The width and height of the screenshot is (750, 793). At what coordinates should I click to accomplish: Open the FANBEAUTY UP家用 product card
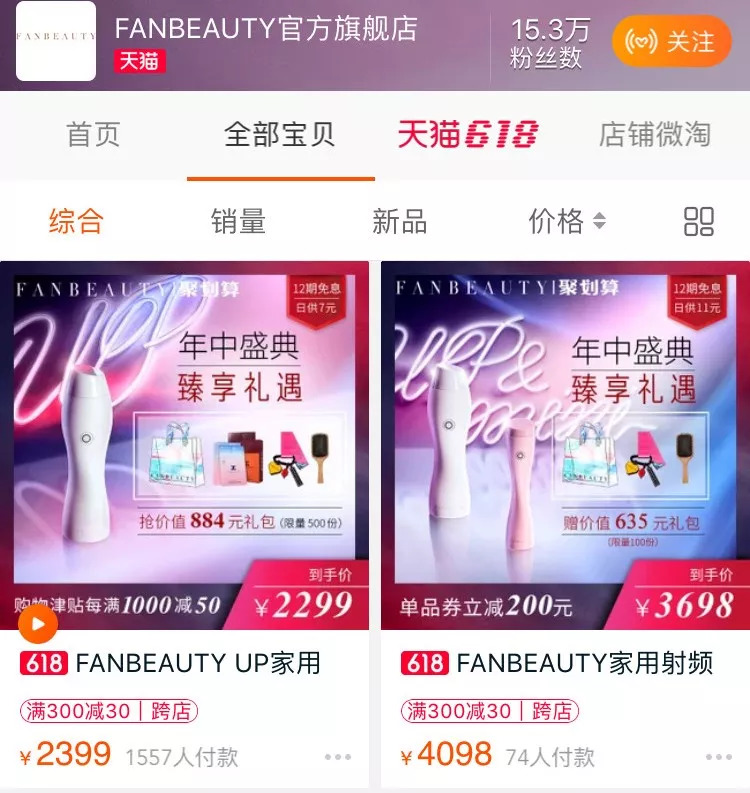click(x=185, y=523)
